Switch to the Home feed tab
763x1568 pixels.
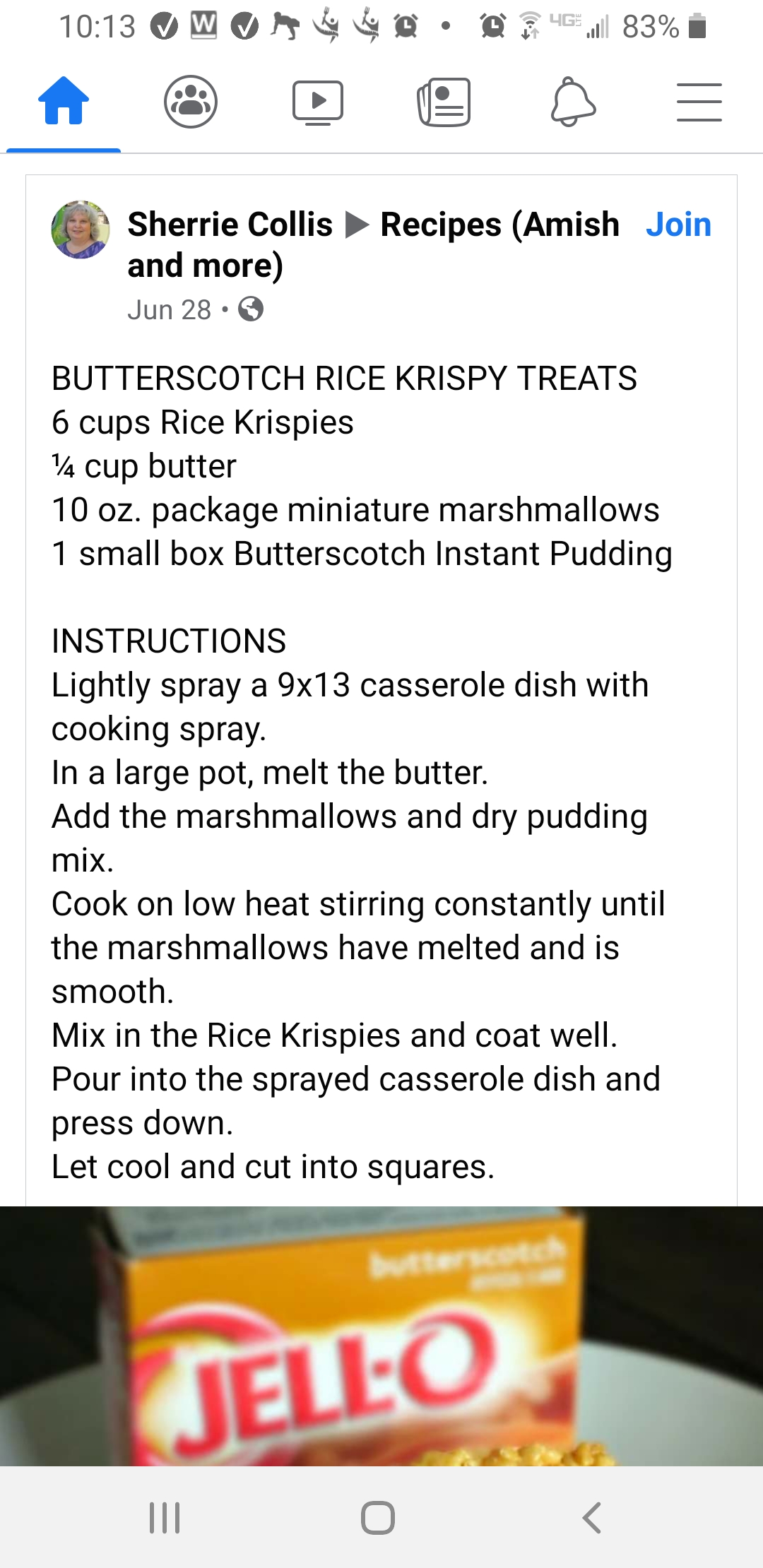point(64,101)
